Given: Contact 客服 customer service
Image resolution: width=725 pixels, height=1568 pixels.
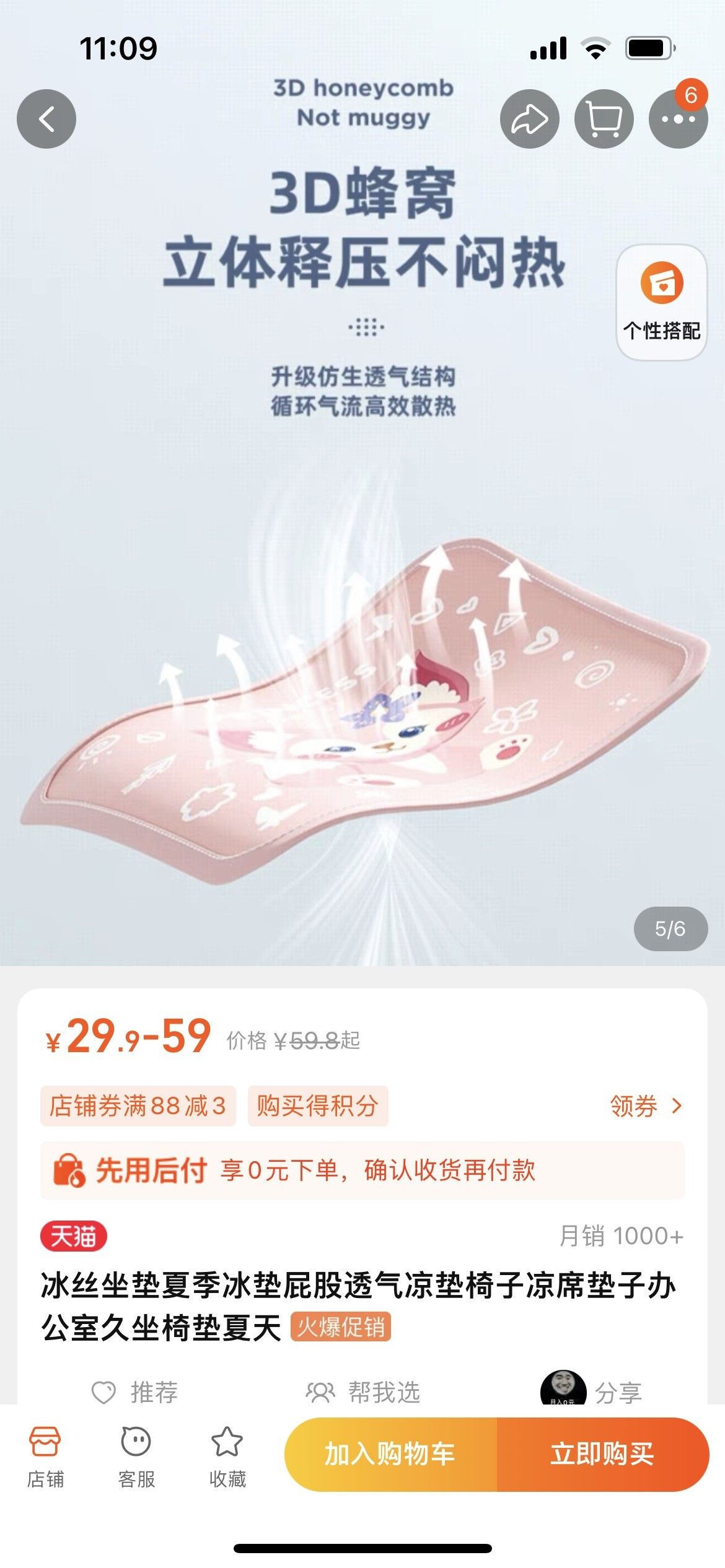Looking at the screenshot, I should pos(136,1458).
